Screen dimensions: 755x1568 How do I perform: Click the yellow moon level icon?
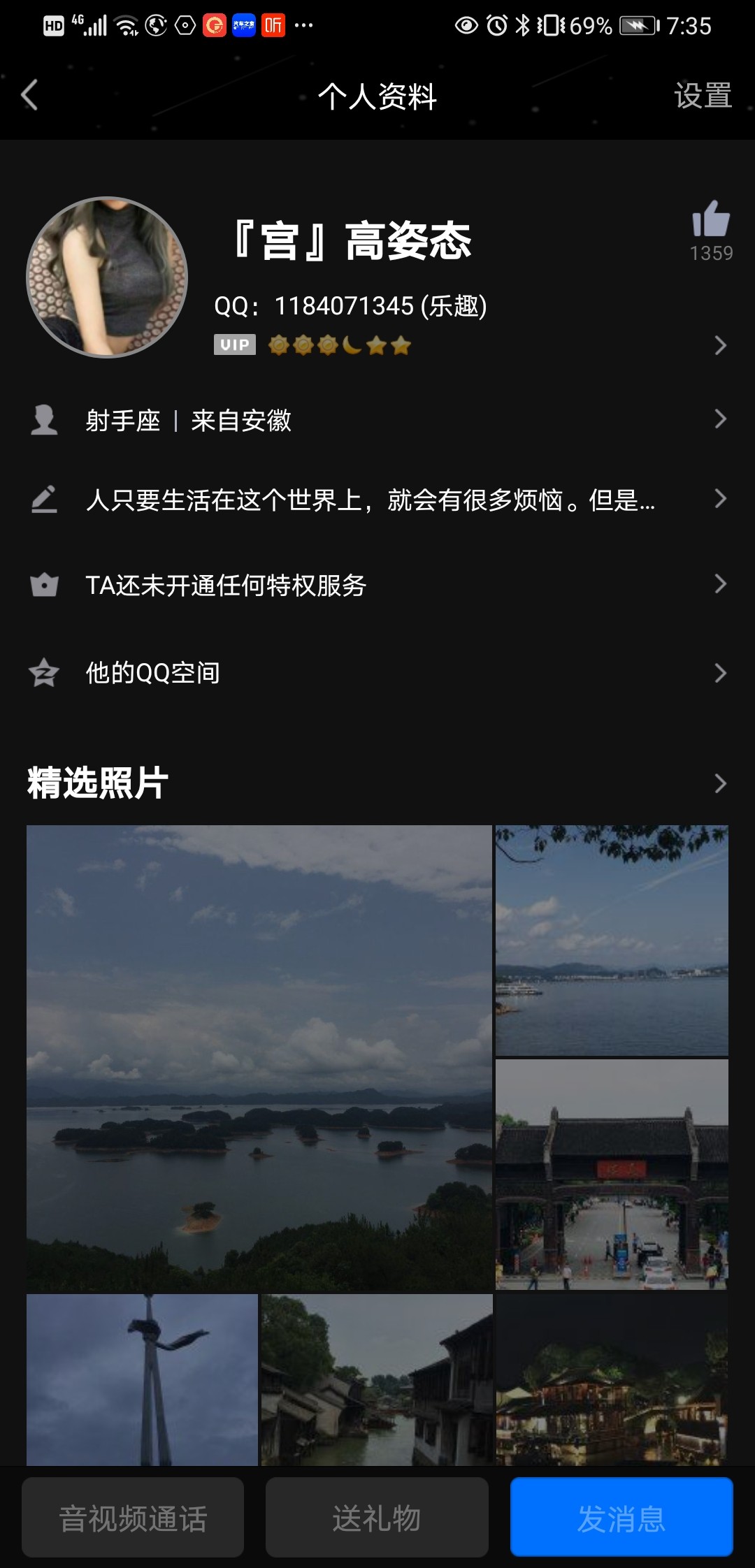tap(352, 344)
